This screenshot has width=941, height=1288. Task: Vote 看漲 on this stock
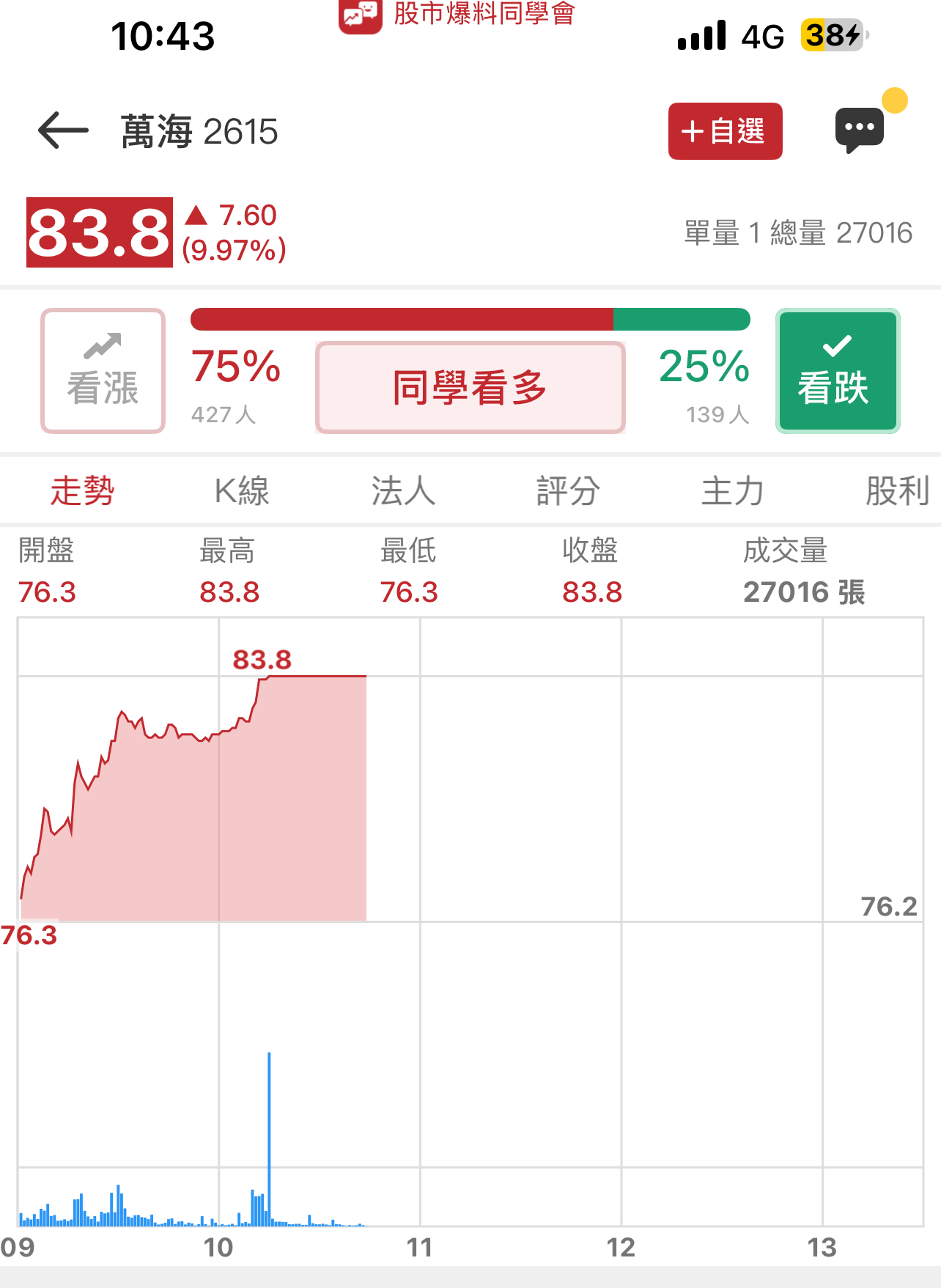[x=103, y=371]
